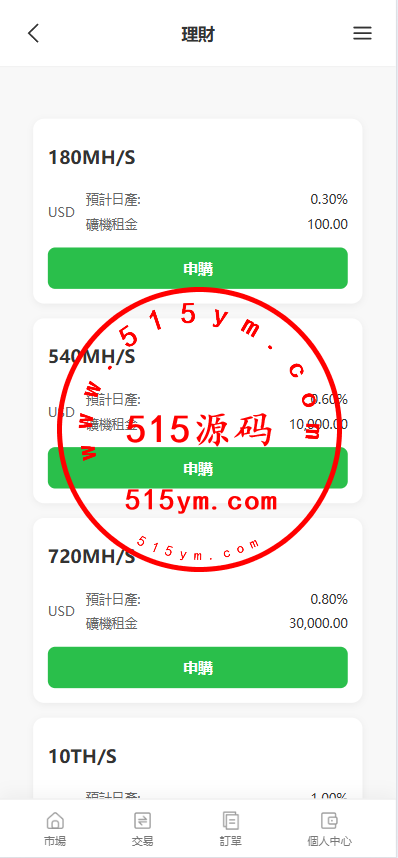Screen dimensions: 398x858
Task: Tap 申購 under the 180MH/S plan
Action: pyautogui.click(x=198, y=268)
